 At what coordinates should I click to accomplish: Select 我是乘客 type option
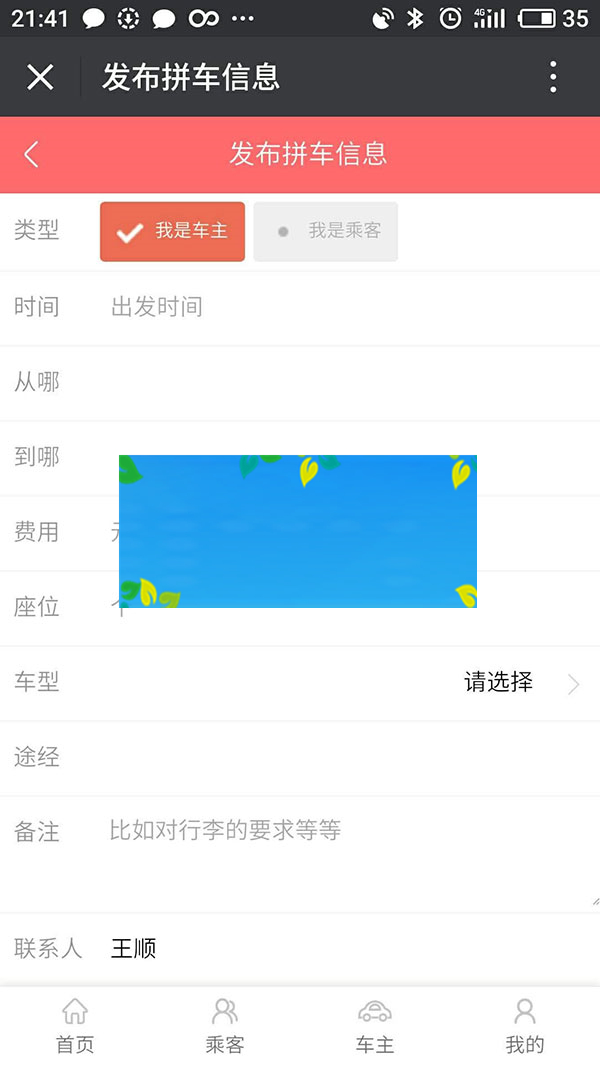tap(326, 231)
